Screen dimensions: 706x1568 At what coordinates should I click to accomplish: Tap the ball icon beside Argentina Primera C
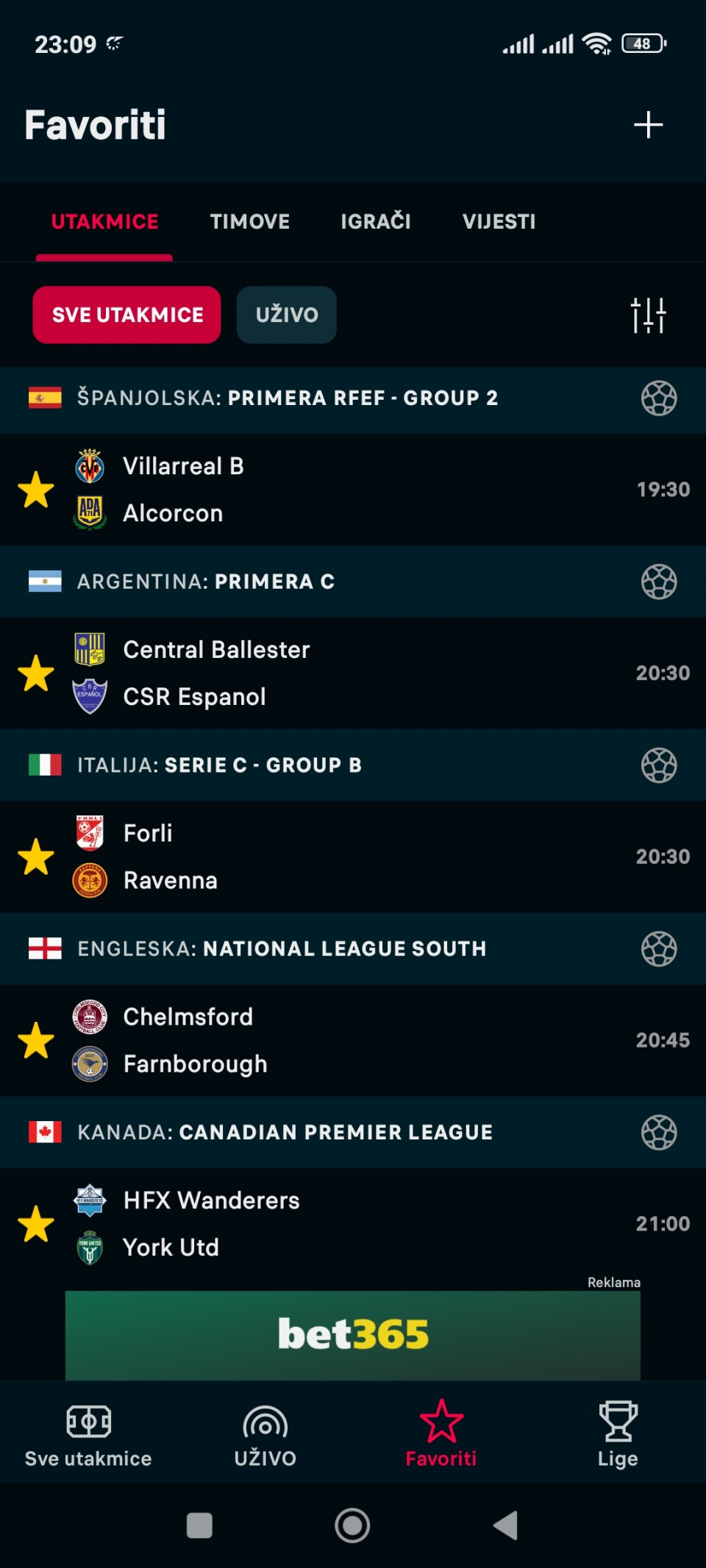tap(659, 581)
